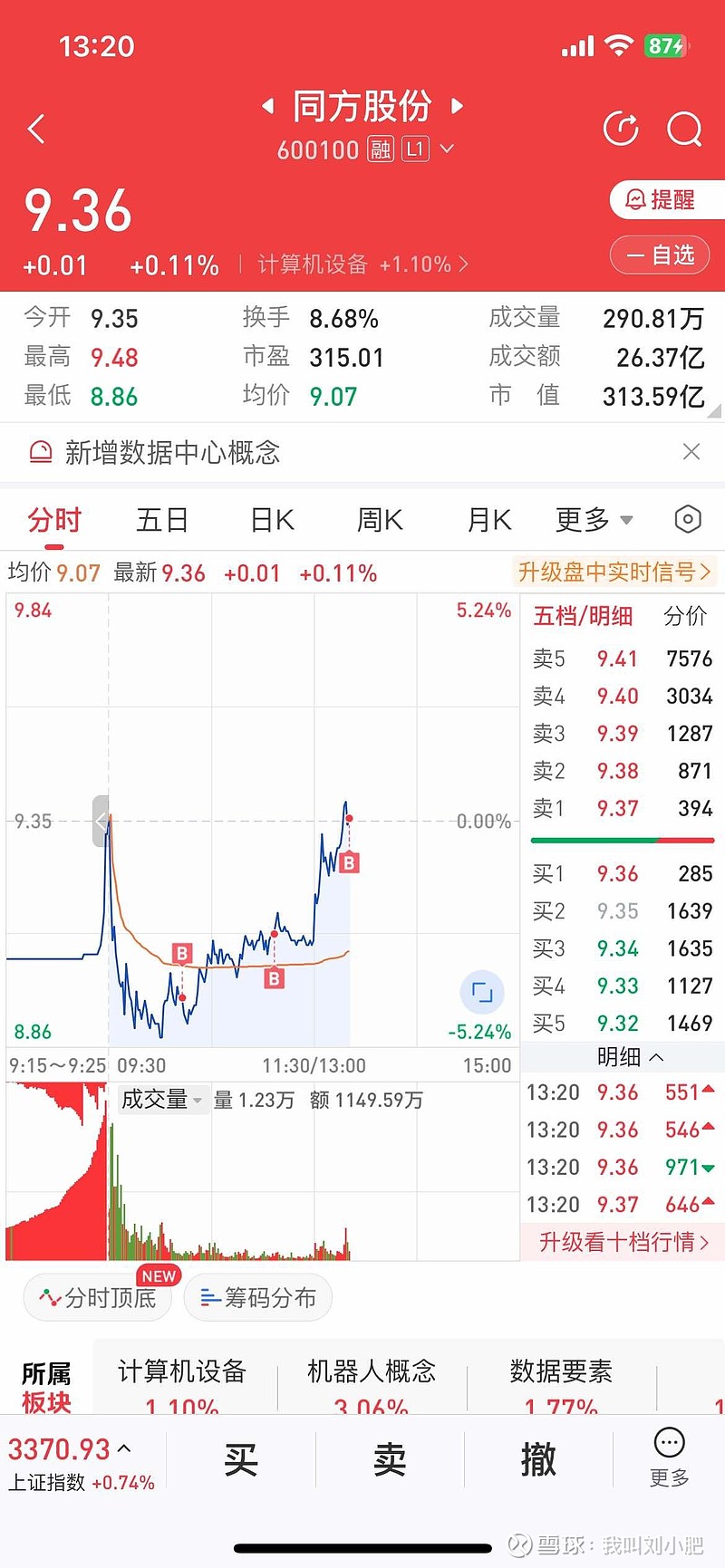This screenshot has width=725, height=1568.
Task: Switch to the previous stock arrow
Action: pos(268,106)
